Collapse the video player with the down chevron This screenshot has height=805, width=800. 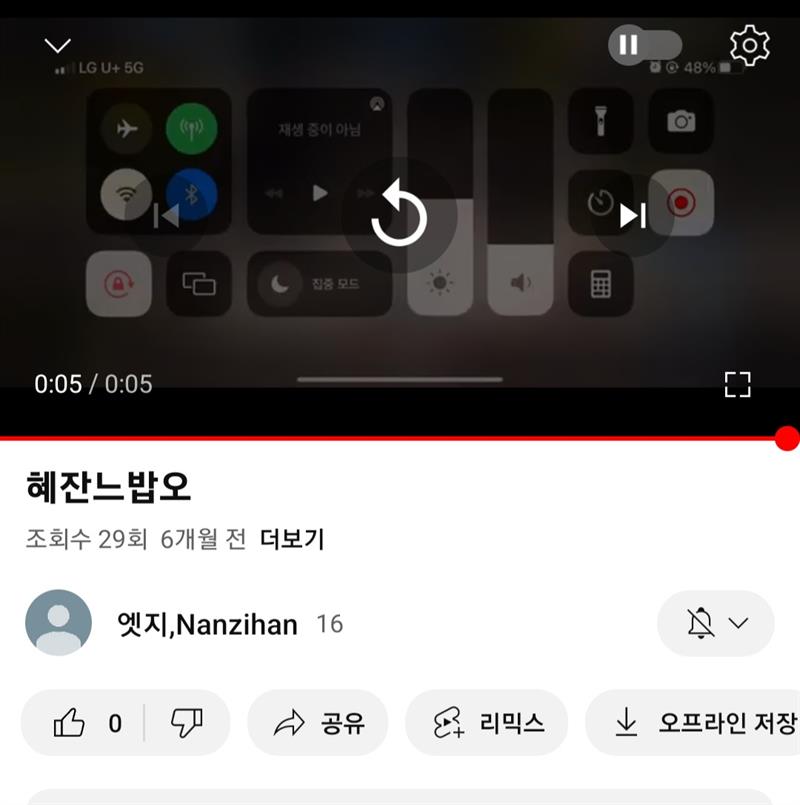pyautogui.click(x=58, y=46)
